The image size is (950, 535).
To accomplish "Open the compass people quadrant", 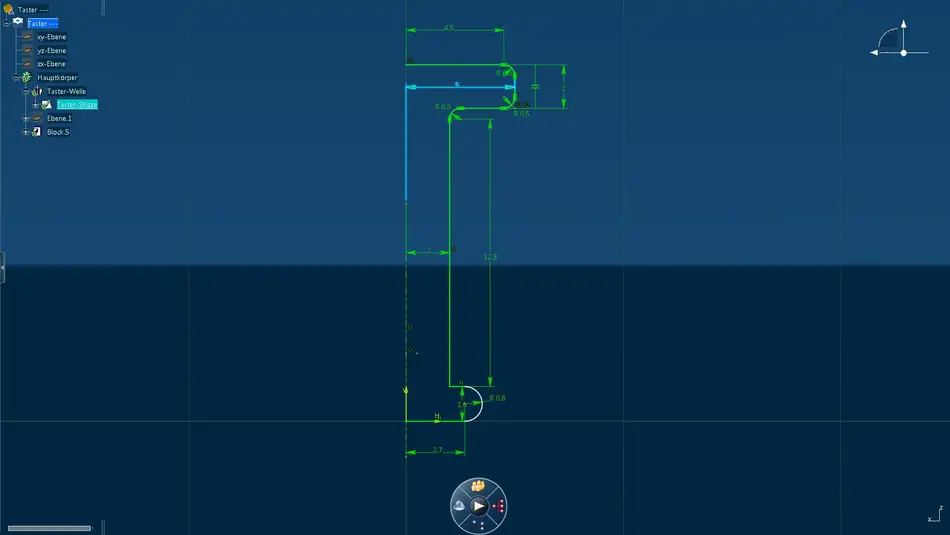I will pyautogui.click(x=479, y=486).
